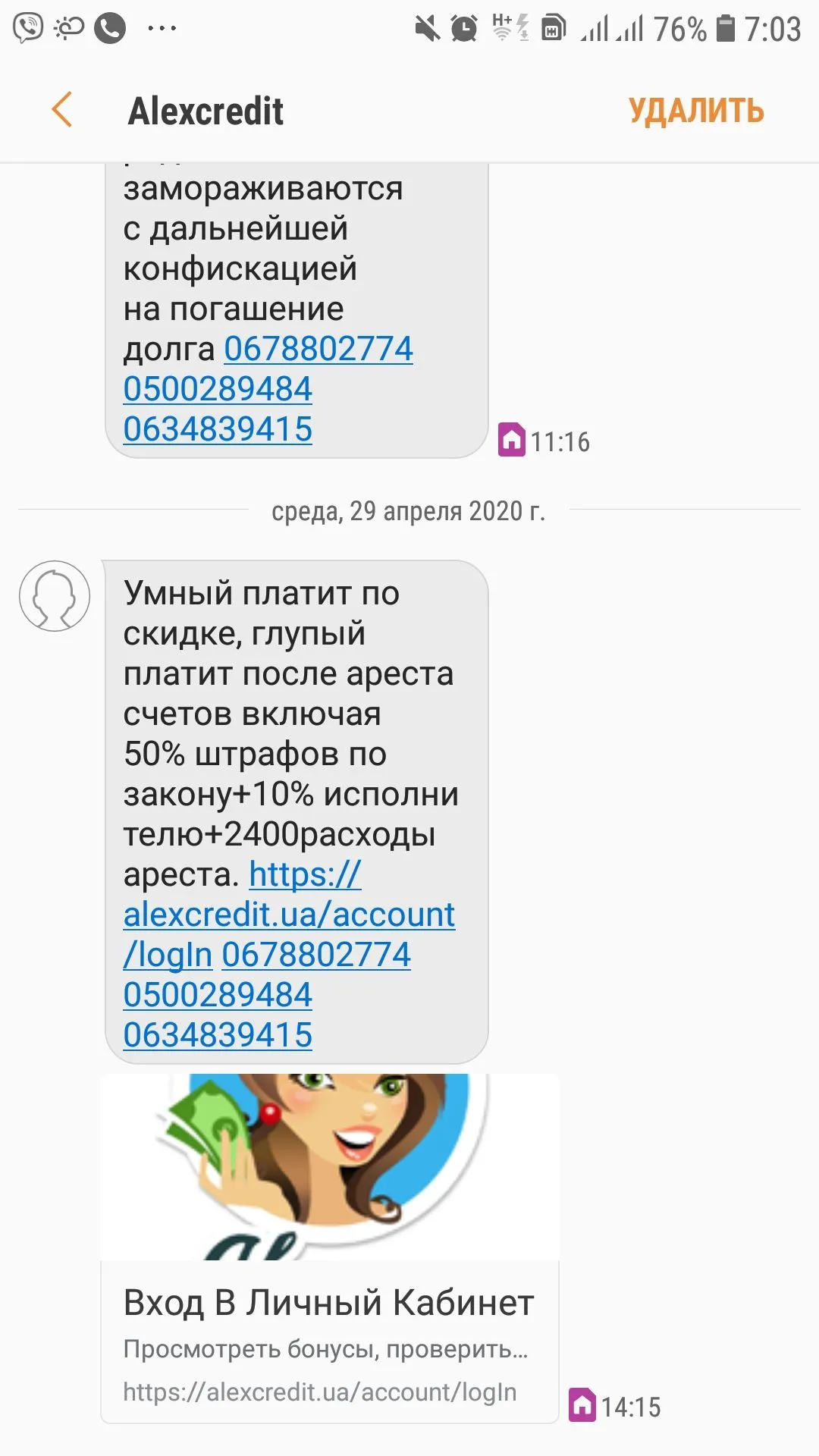
Task: Open the Вход В Личный Кабинет preview card
Action: coord(329,1304)
